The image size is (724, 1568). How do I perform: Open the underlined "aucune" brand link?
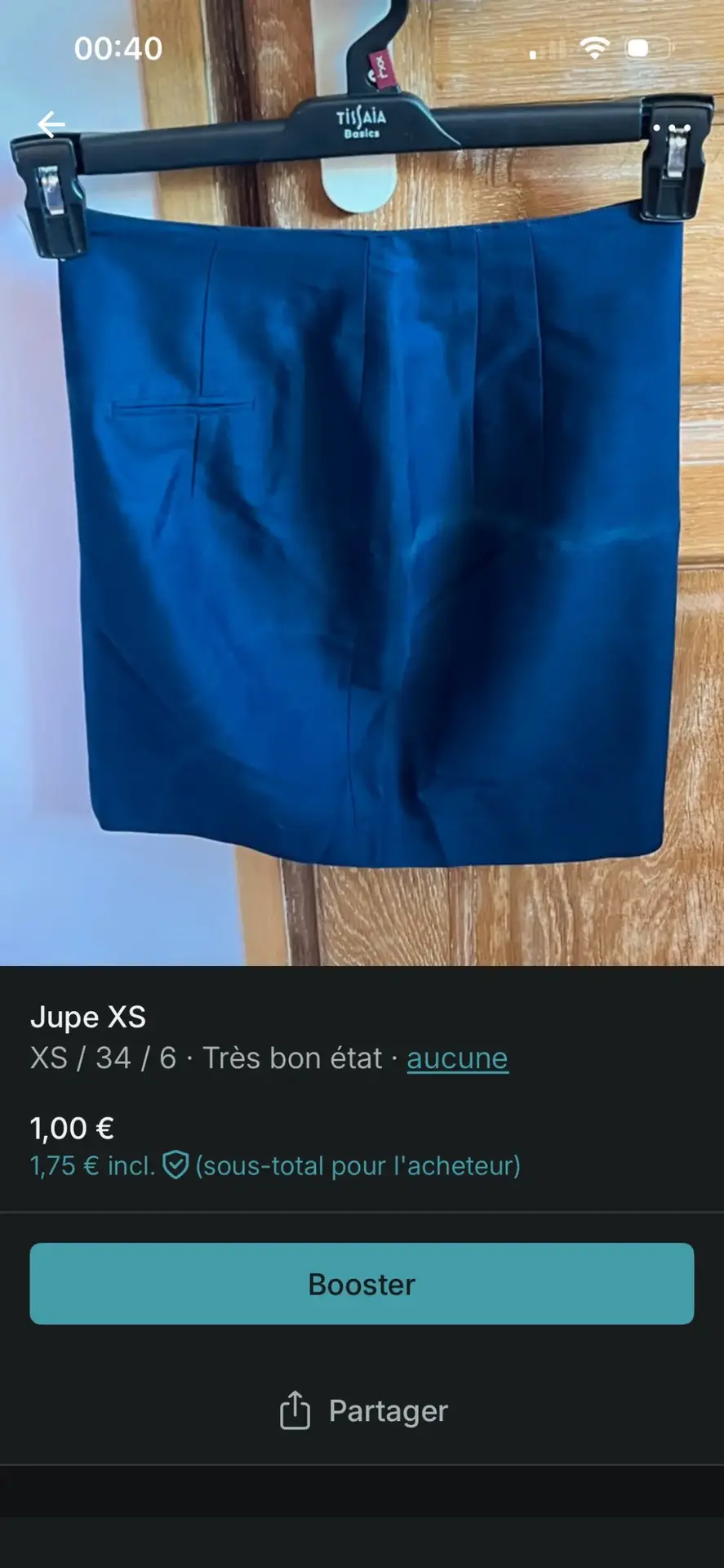[x=457, y=1058]
